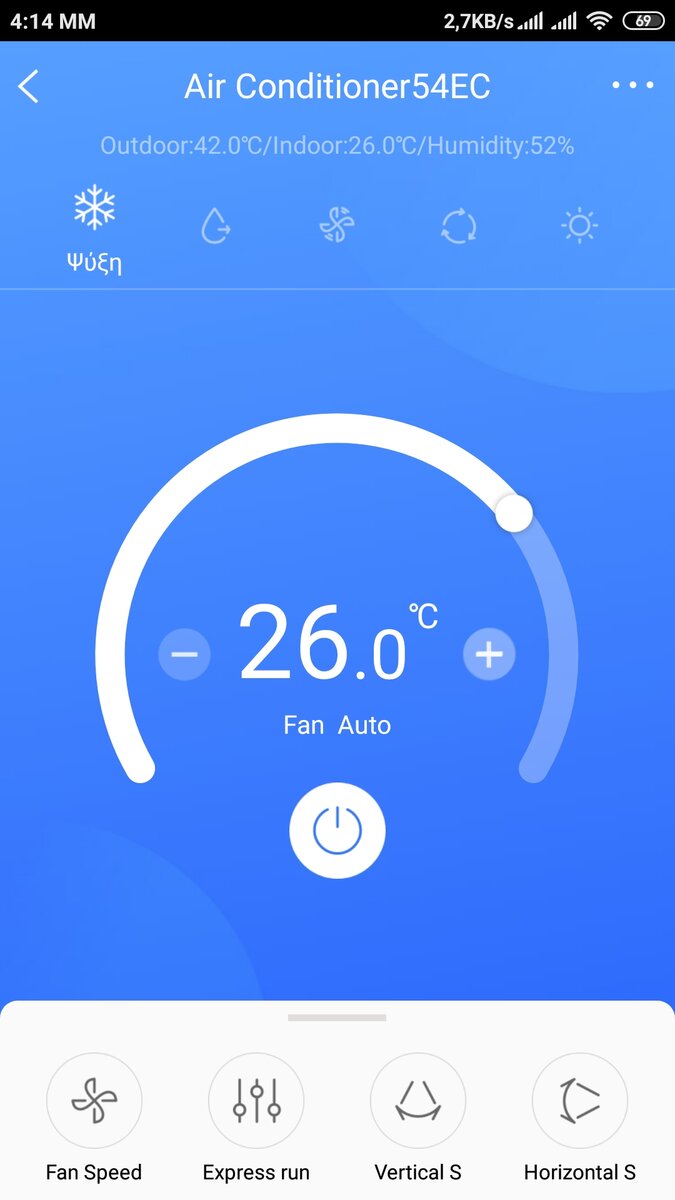
Task: Increase temperature with the plus button
Action: [489, 655]
